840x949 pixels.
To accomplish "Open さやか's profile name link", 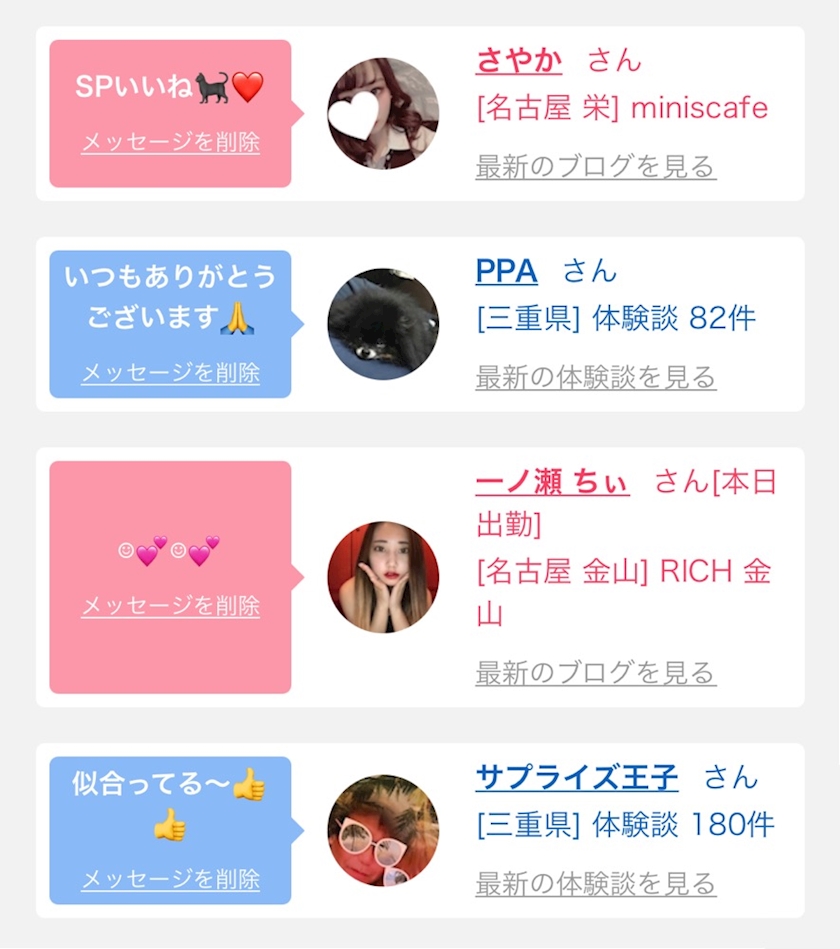I will click(519, 60).
